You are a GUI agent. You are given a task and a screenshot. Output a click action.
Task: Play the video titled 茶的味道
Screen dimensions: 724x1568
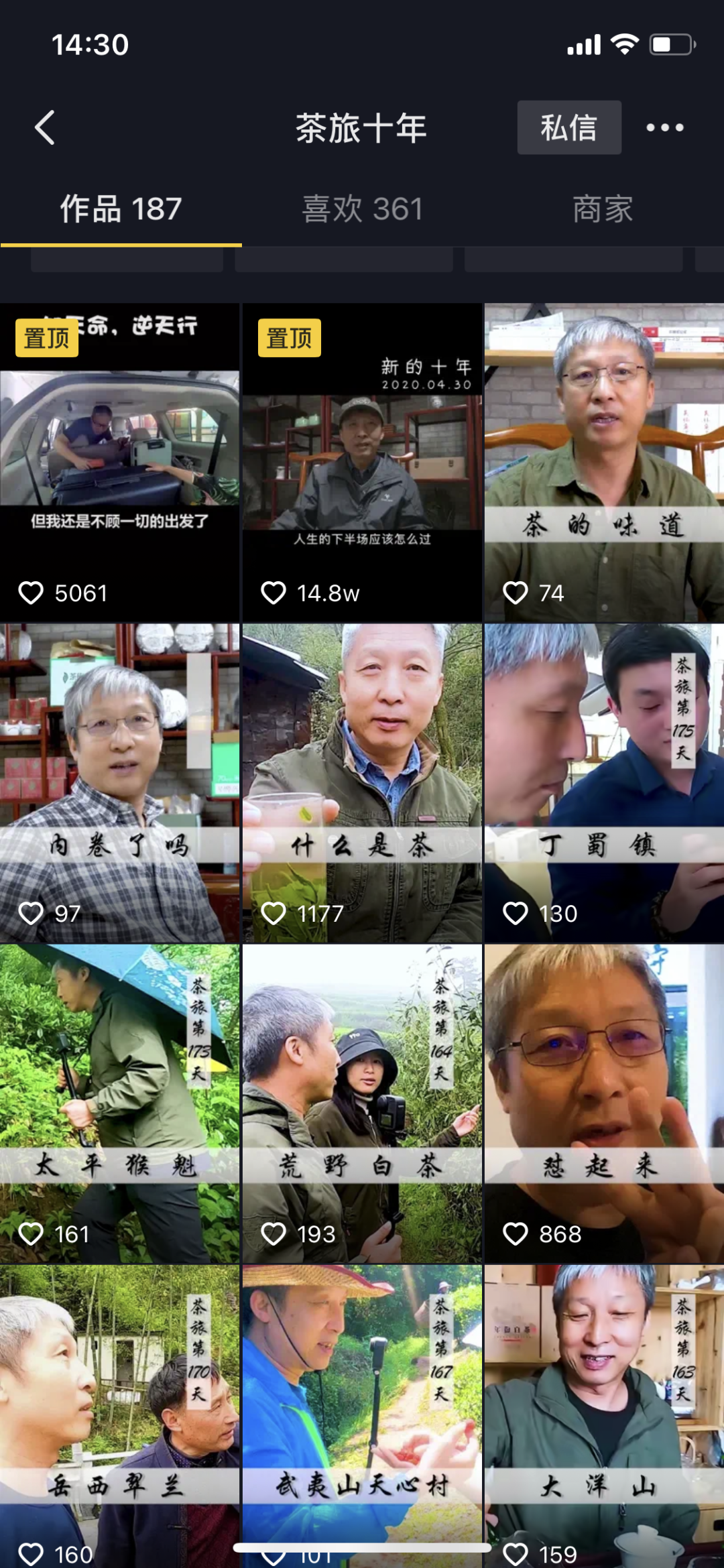(x=604, y=463)
